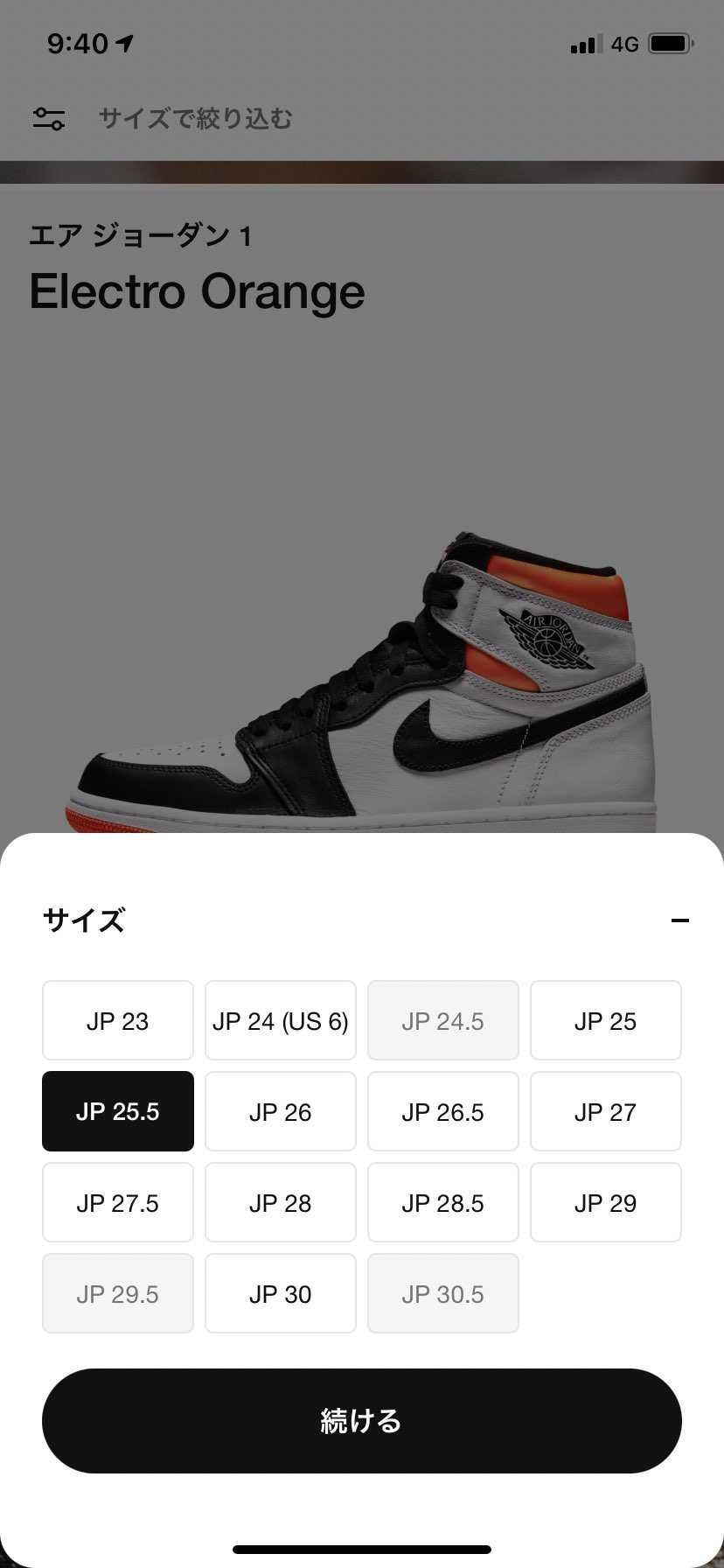724x1568 pixels.
Task: Deselect the highlighted JP 25.5 size
Action: 117,1111
